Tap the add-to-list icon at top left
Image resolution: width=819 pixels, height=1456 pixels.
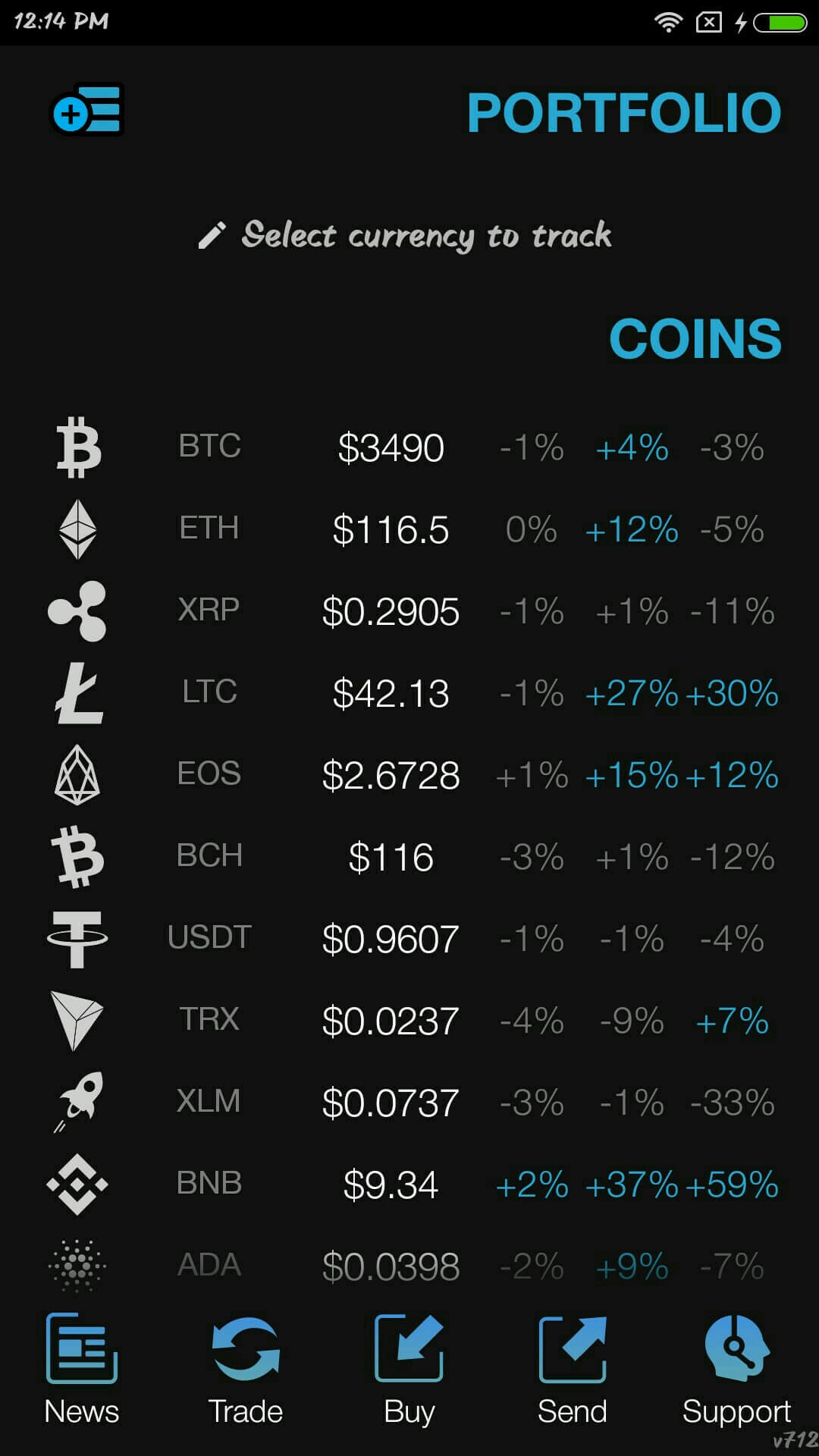pos(86,111)
